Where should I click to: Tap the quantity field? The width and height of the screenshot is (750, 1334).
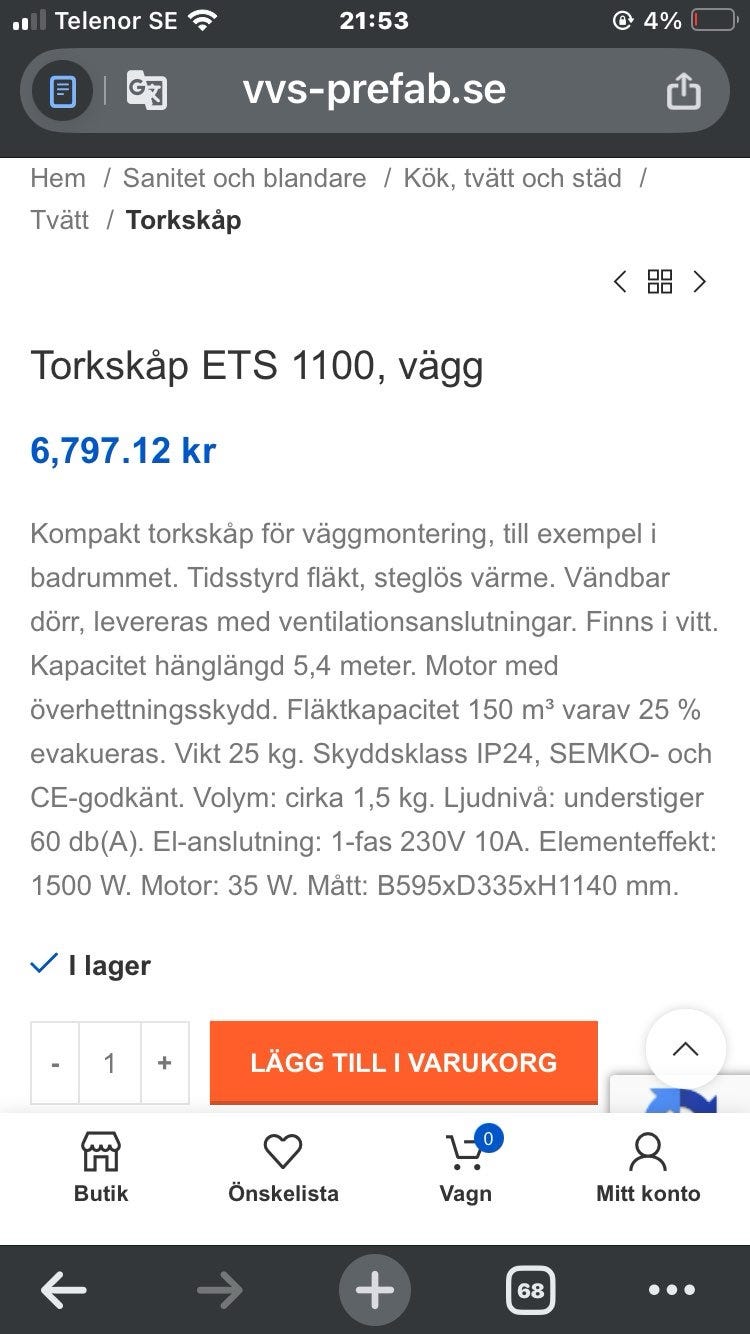pos(110,1063)
